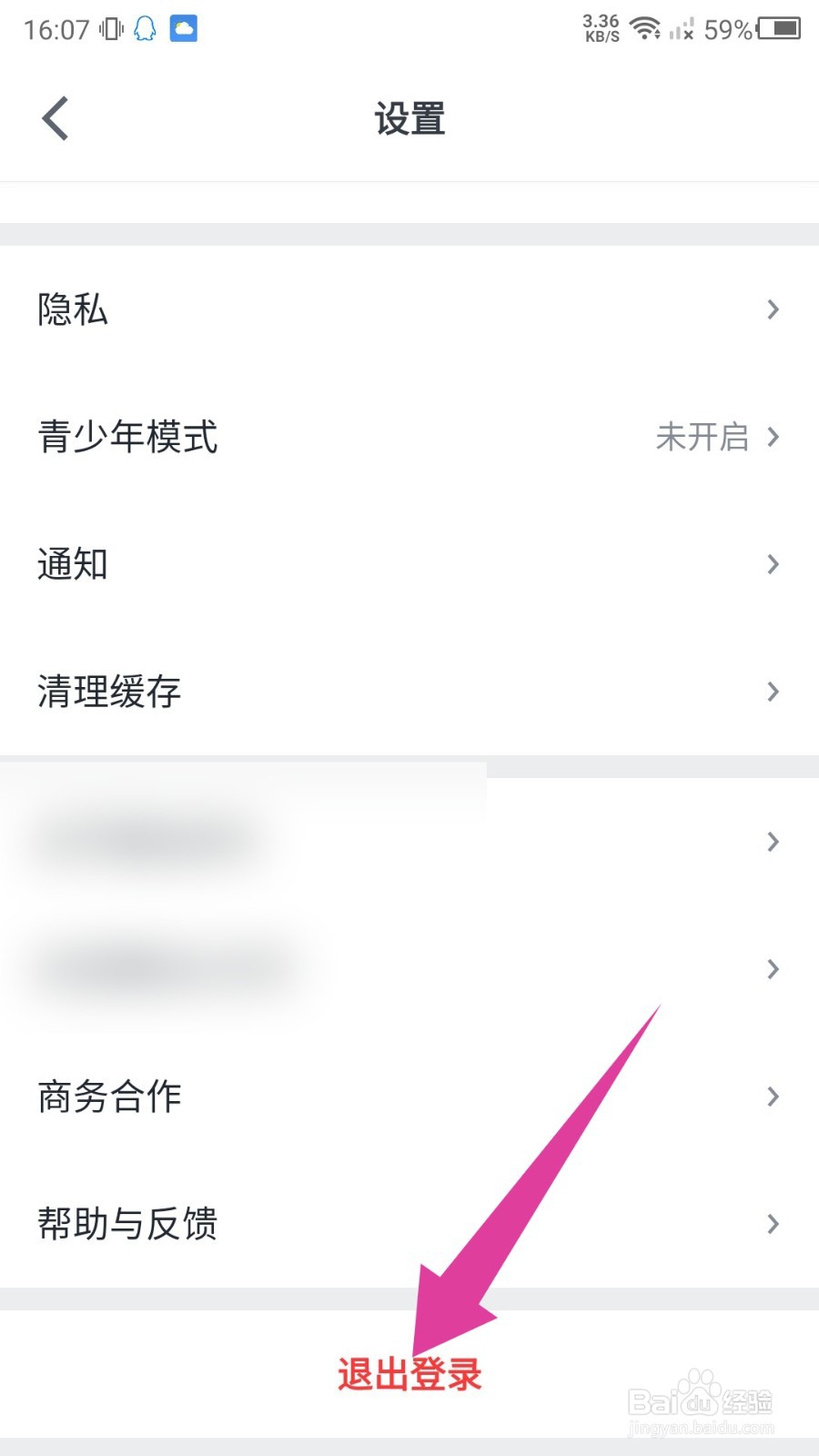Viewport: 819px width, 1456px height.
Task: Click the vibrate mode icon in status bar
Action: pyautogui.click(x=109, y=27)
